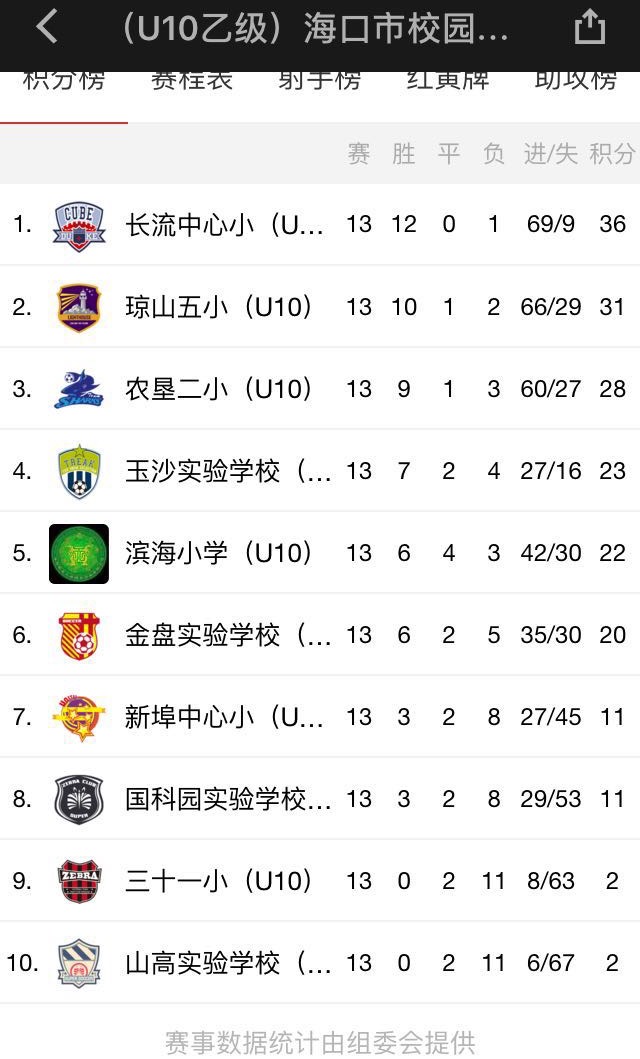Open 玉沙实验学校 team row
Screen dimensions: 640x1059
click(x=228, y=471)
